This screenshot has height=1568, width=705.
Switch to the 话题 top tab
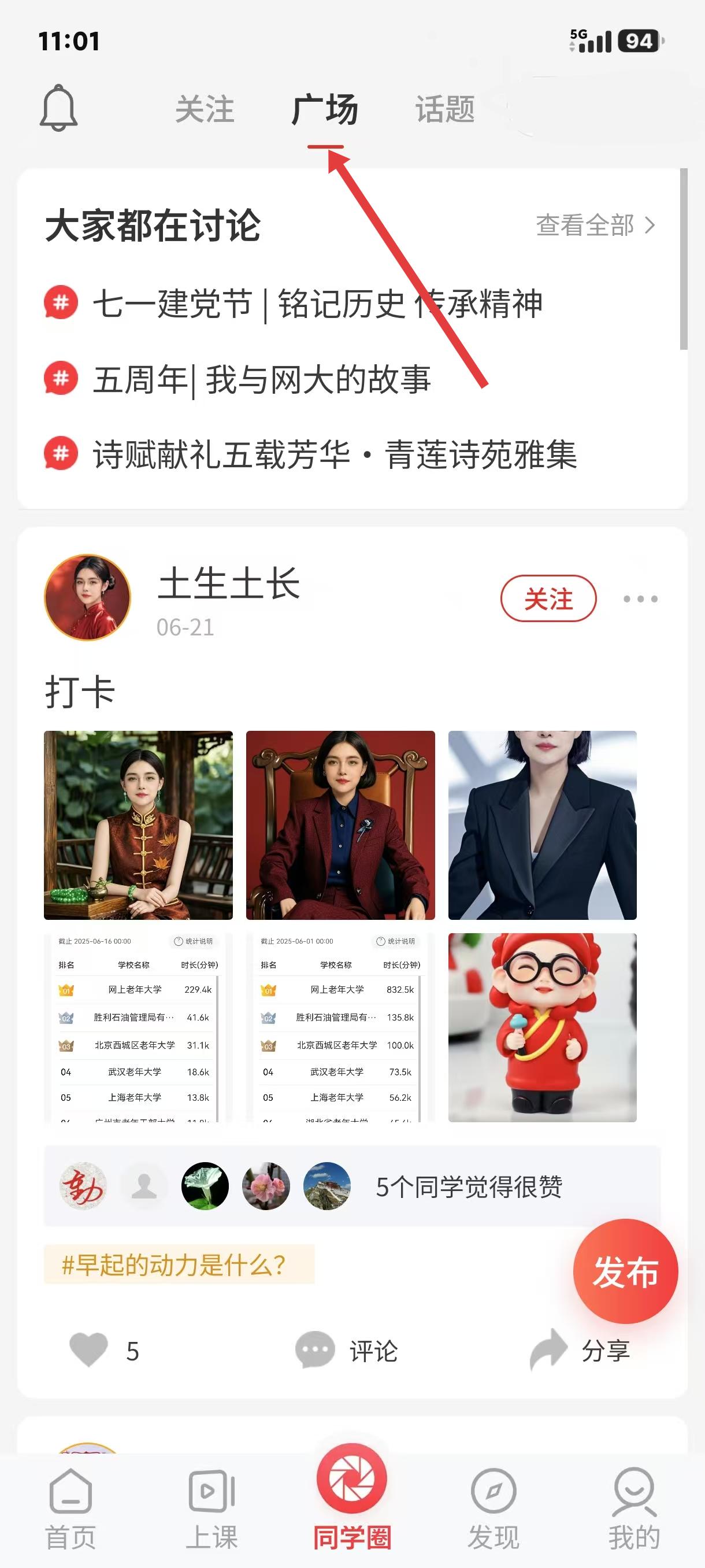[x=444, y=110]
